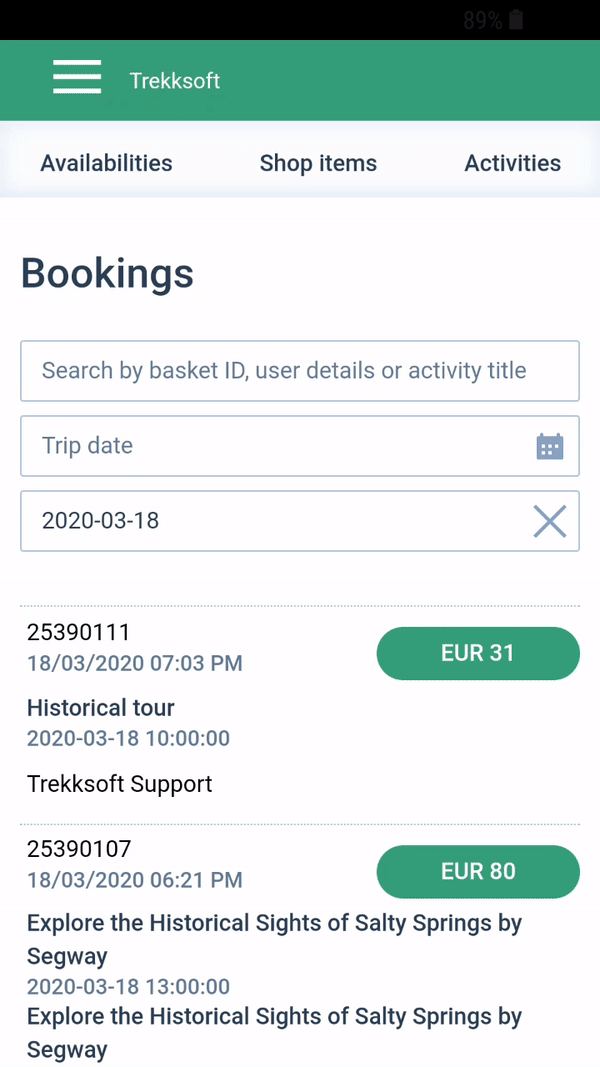Open the hamburger drawer menu
This screenshot has height=1067, width=600.
point(77,76)
